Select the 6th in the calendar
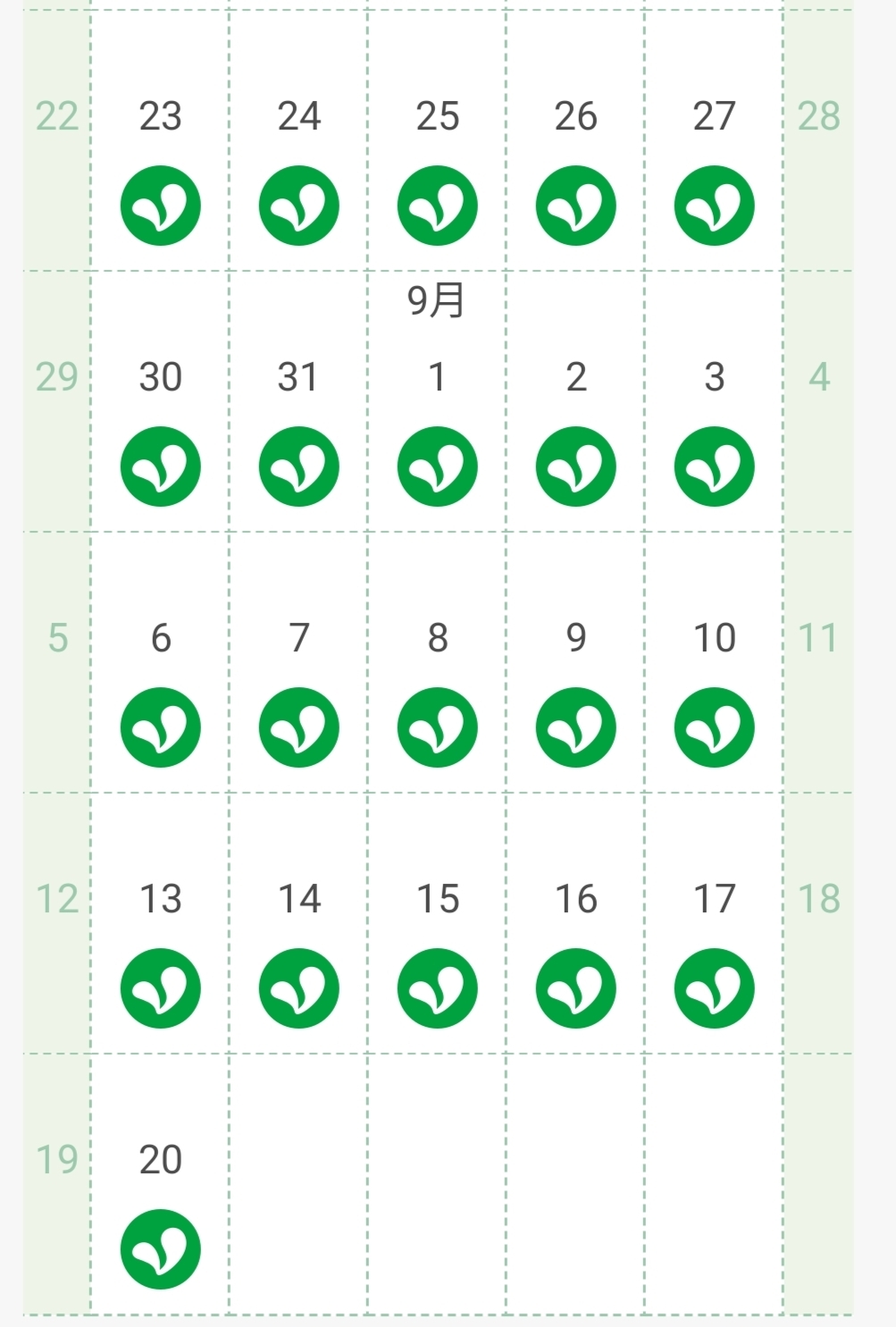Image resolution: width=896 pixels, height=1327 pixels. tap(160, 662)
